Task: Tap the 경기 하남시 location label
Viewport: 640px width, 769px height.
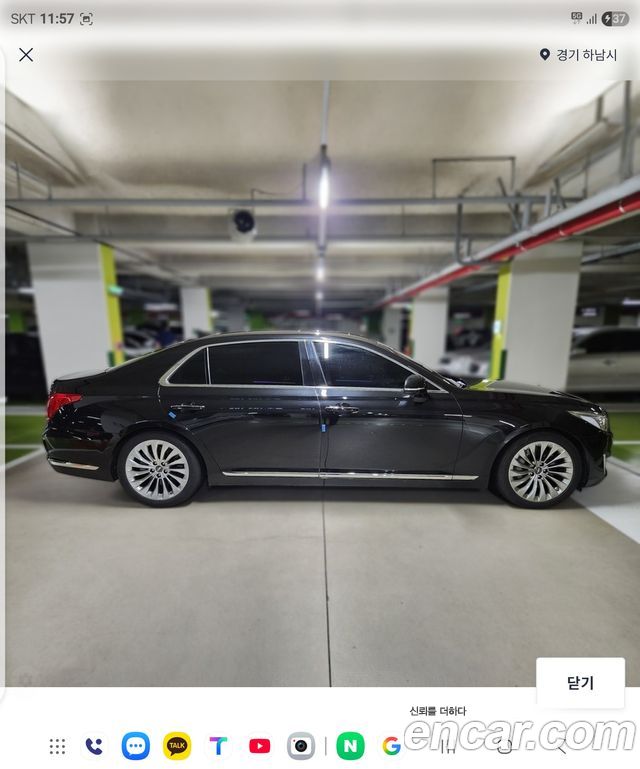Action: pyautogui.click(x=579, y=55)
